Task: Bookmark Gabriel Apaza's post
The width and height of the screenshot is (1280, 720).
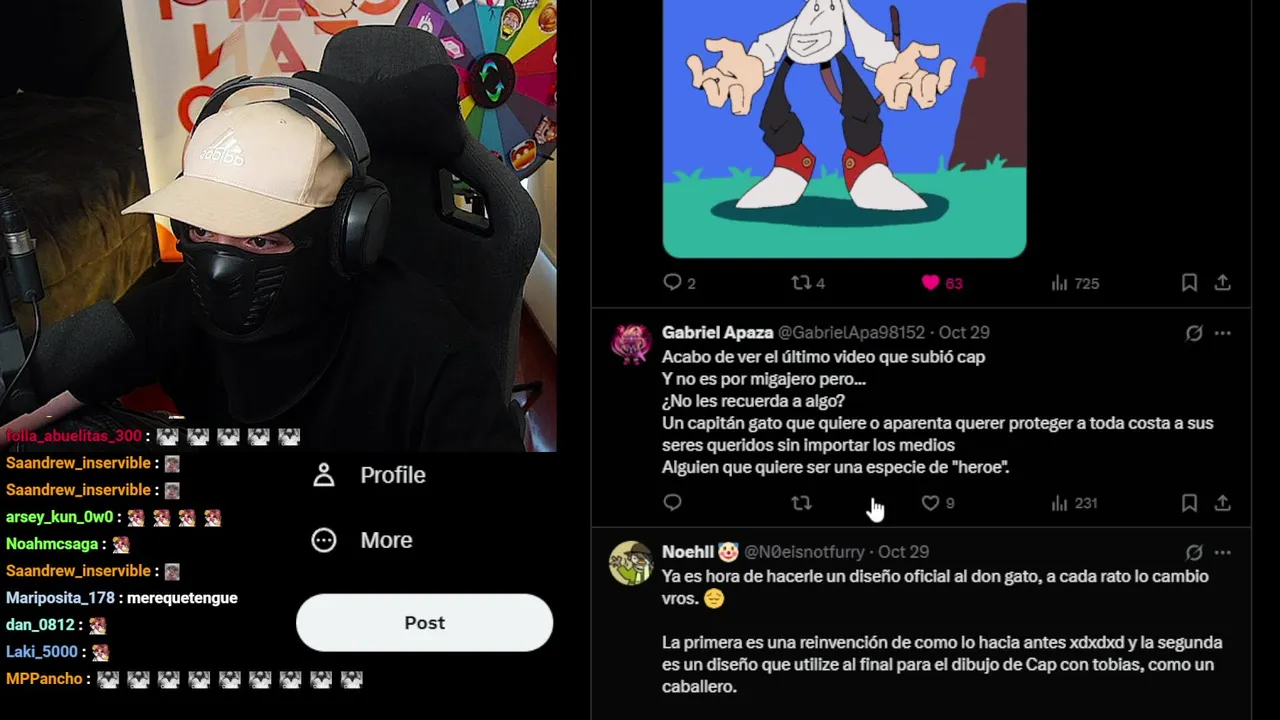Action: [x=1189, y=503]
